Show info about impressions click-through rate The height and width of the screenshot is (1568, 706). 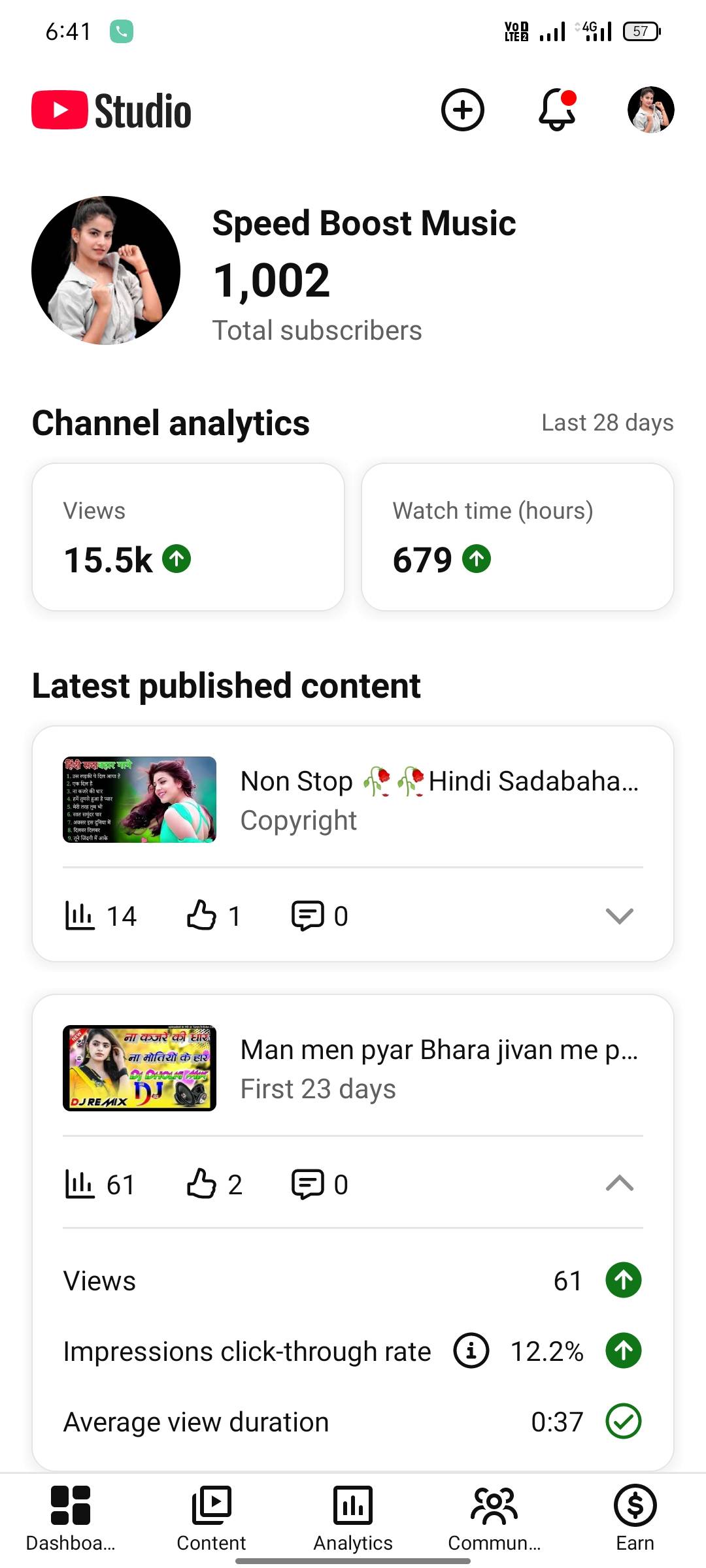tap(471, 1350)
